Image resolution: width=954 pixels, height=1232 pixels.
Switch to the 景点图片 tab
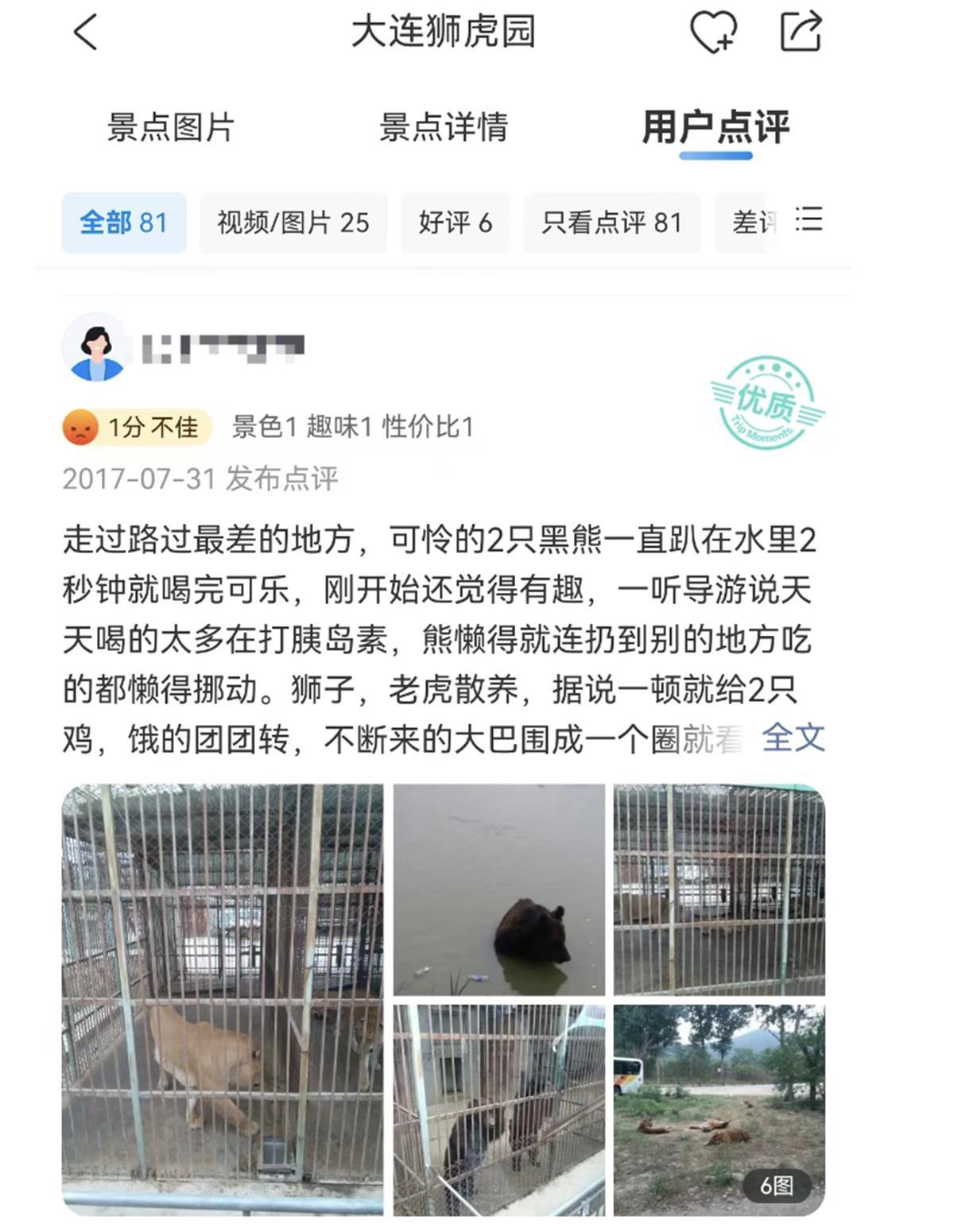171,127
